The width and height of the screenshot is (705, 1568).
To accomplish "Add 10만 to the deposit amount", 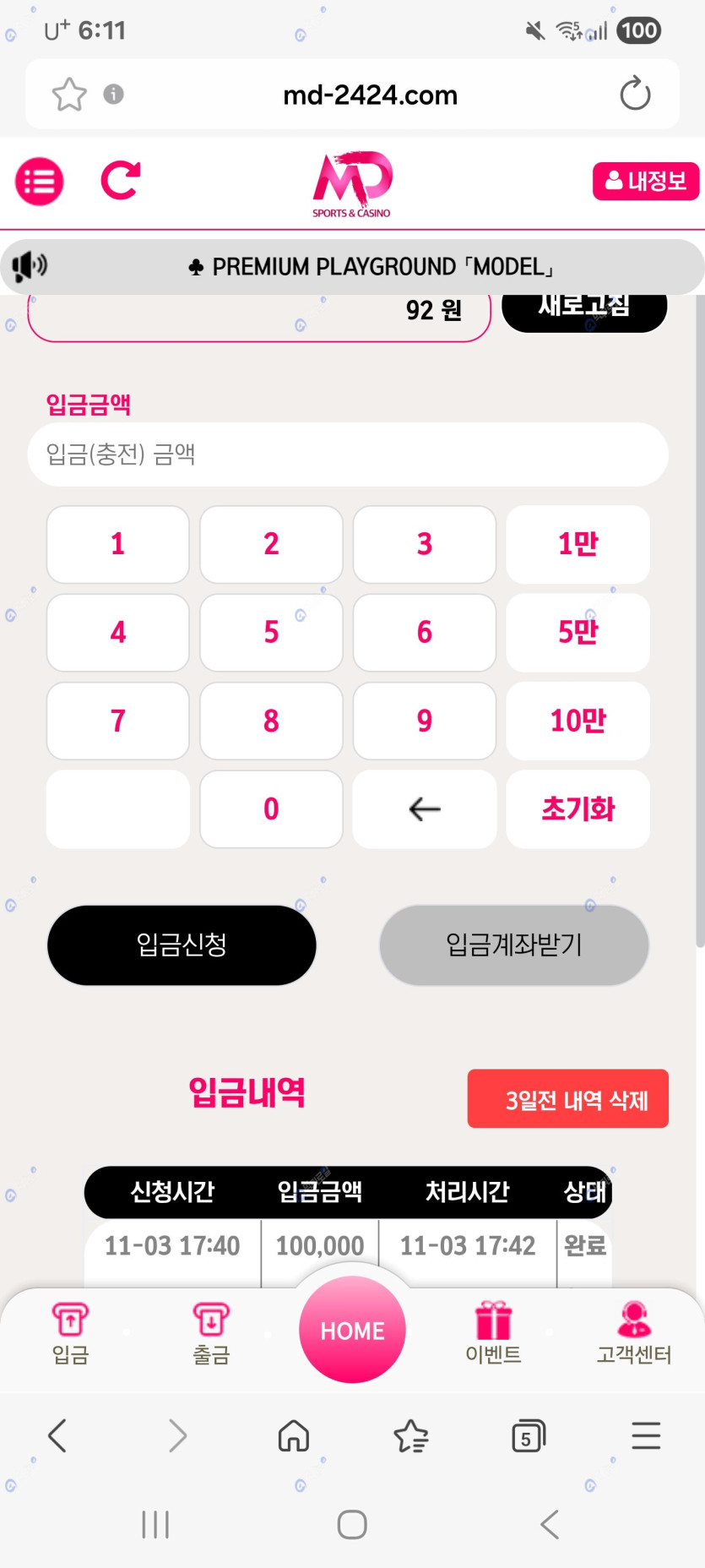I will [578, 721].
